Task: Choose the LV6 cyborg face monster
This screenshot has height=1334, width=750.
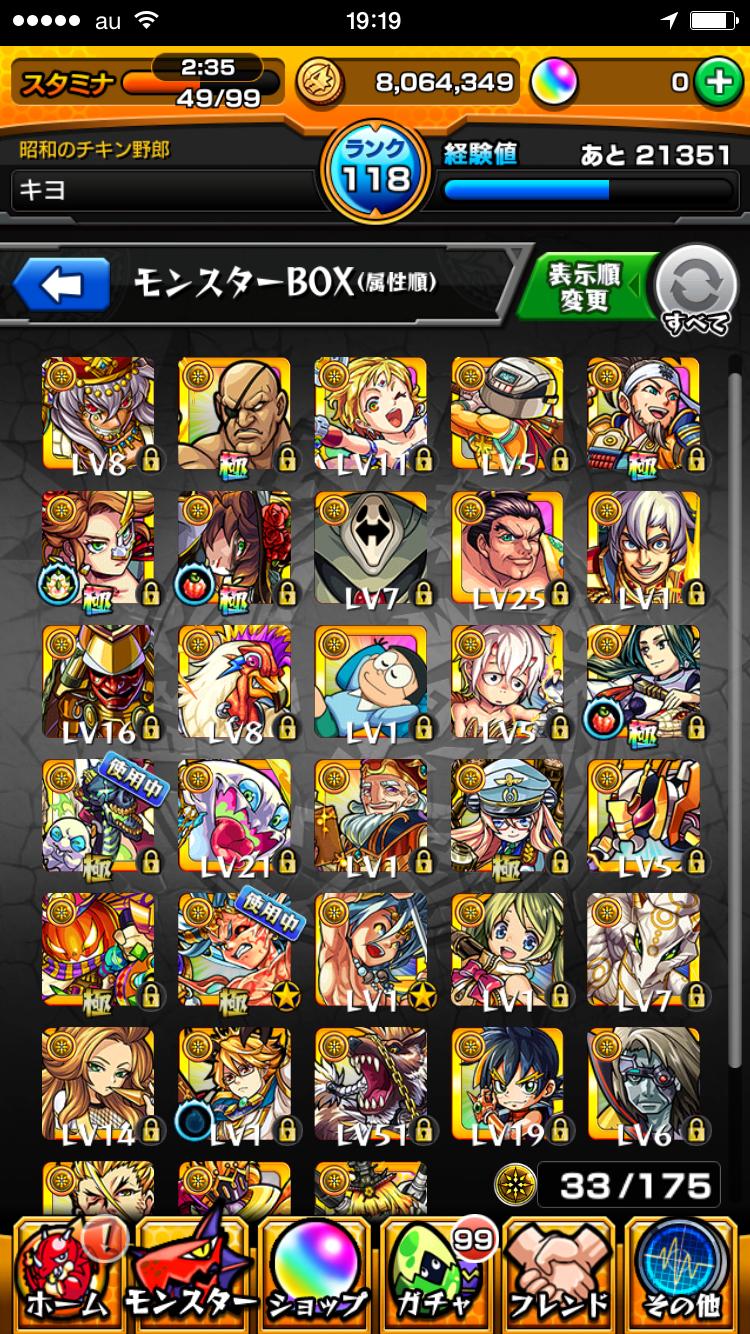Action: pyautogui.click(x=643, y=1084)
